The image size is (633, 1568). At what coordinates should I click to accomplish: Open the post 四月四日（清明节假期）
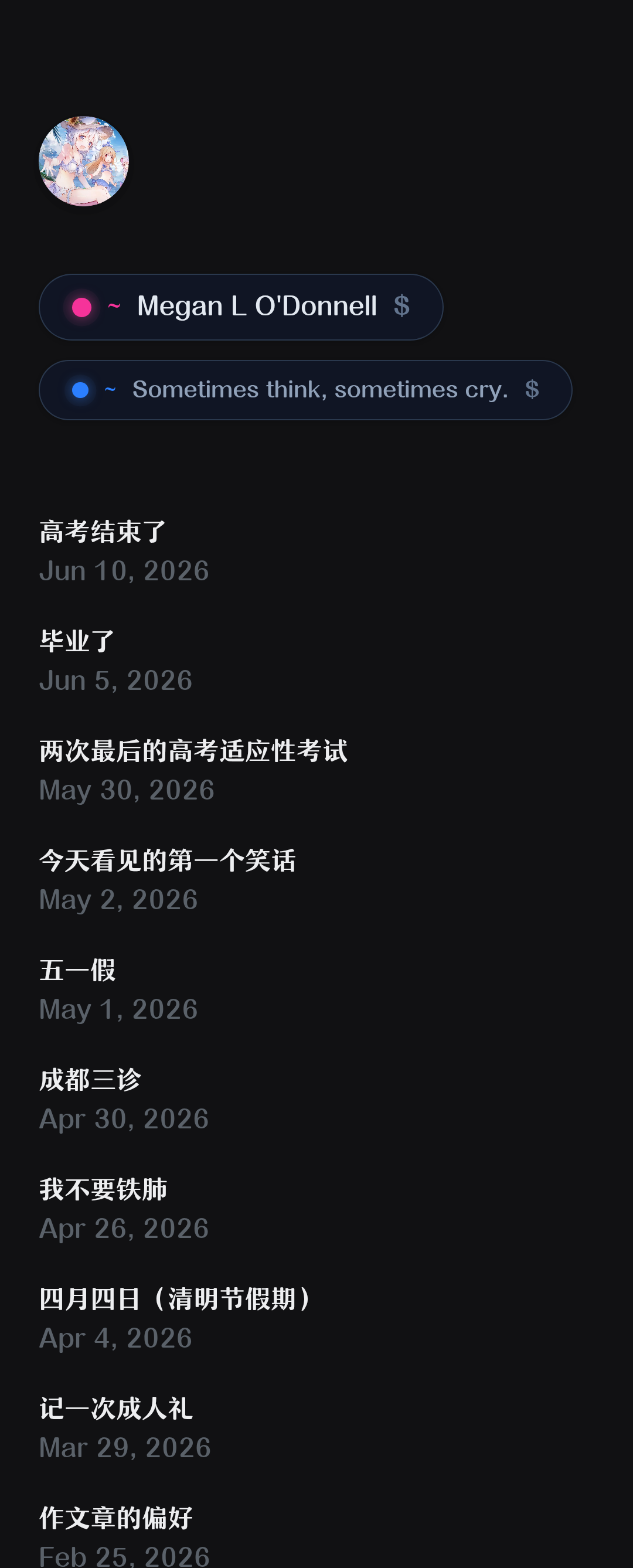pos(176,1298)
